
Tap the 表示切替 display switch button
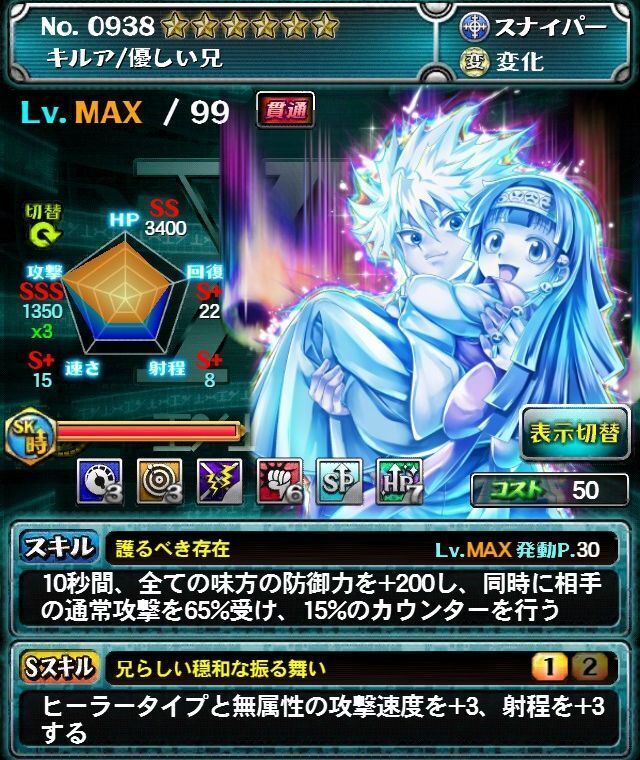pos(574,432)
